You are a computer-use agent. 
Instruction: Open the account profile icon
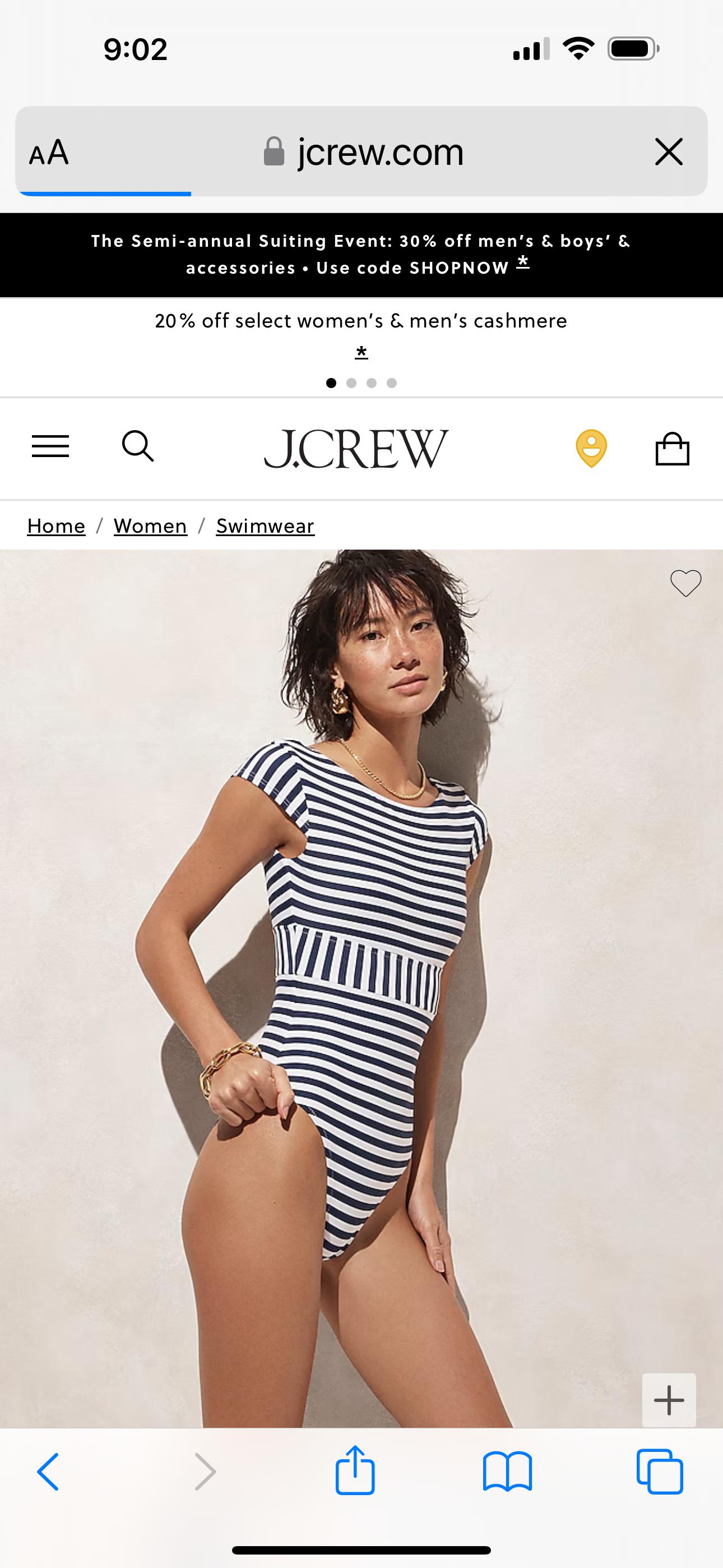591,449
